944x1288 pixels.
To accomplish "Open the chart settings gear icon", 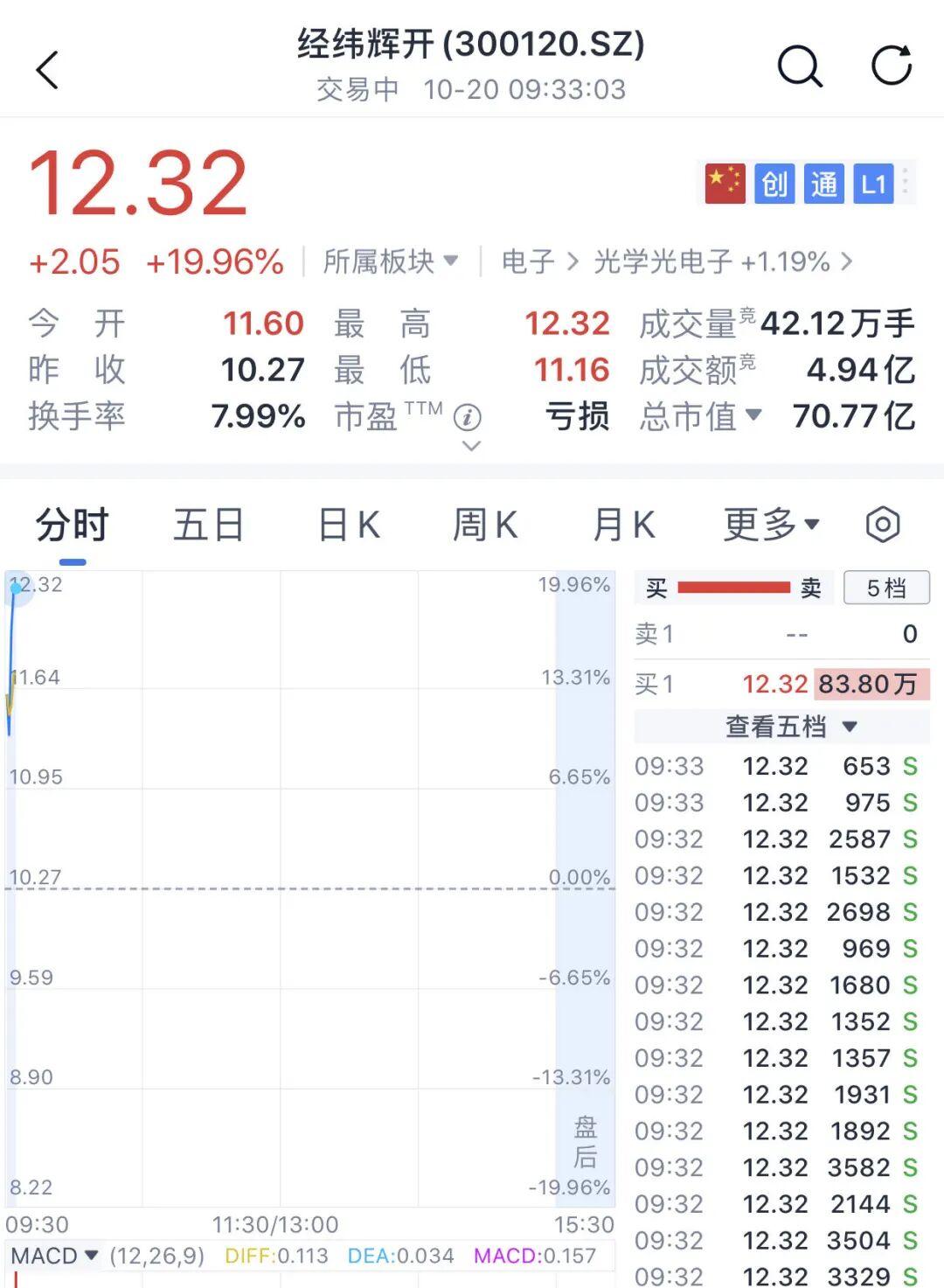I will click(x=883, y=524).
